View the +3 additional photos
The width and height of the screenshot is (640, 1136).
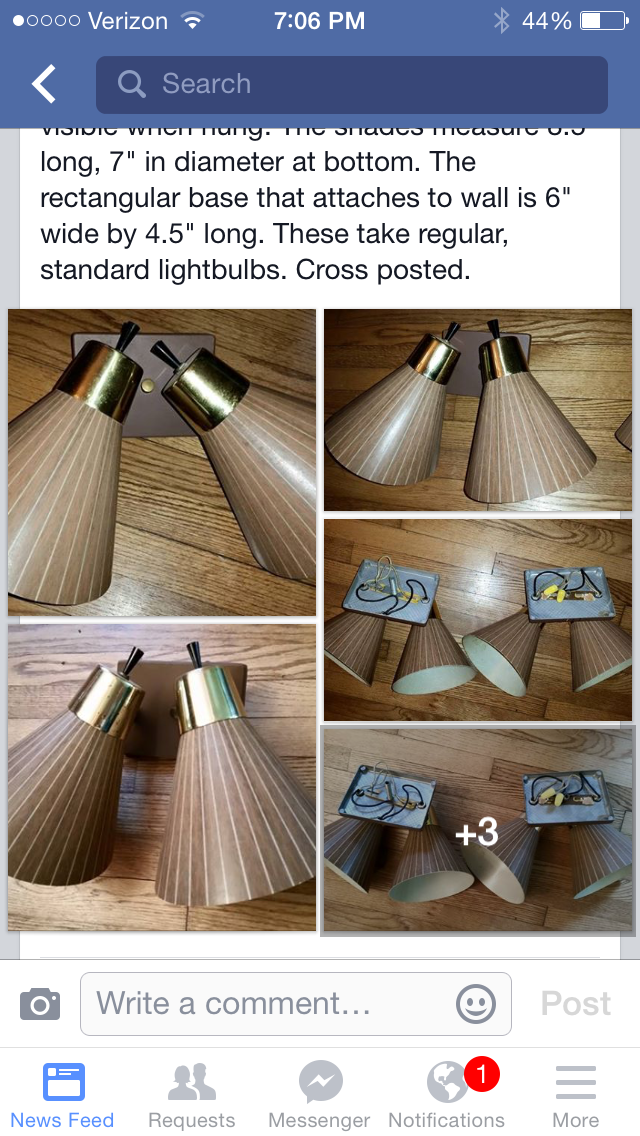(478, 831)
